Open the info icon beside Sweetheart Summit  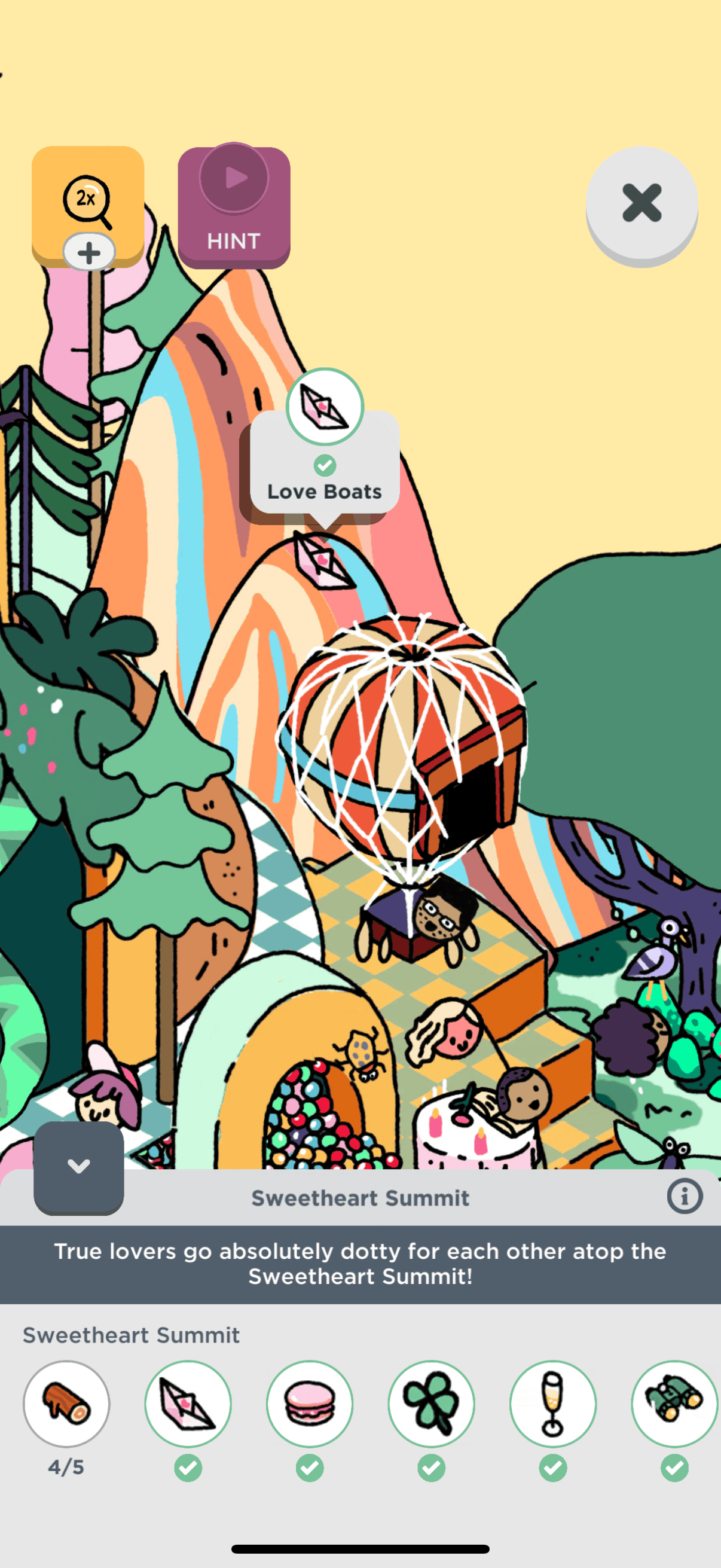(684, 1197)
